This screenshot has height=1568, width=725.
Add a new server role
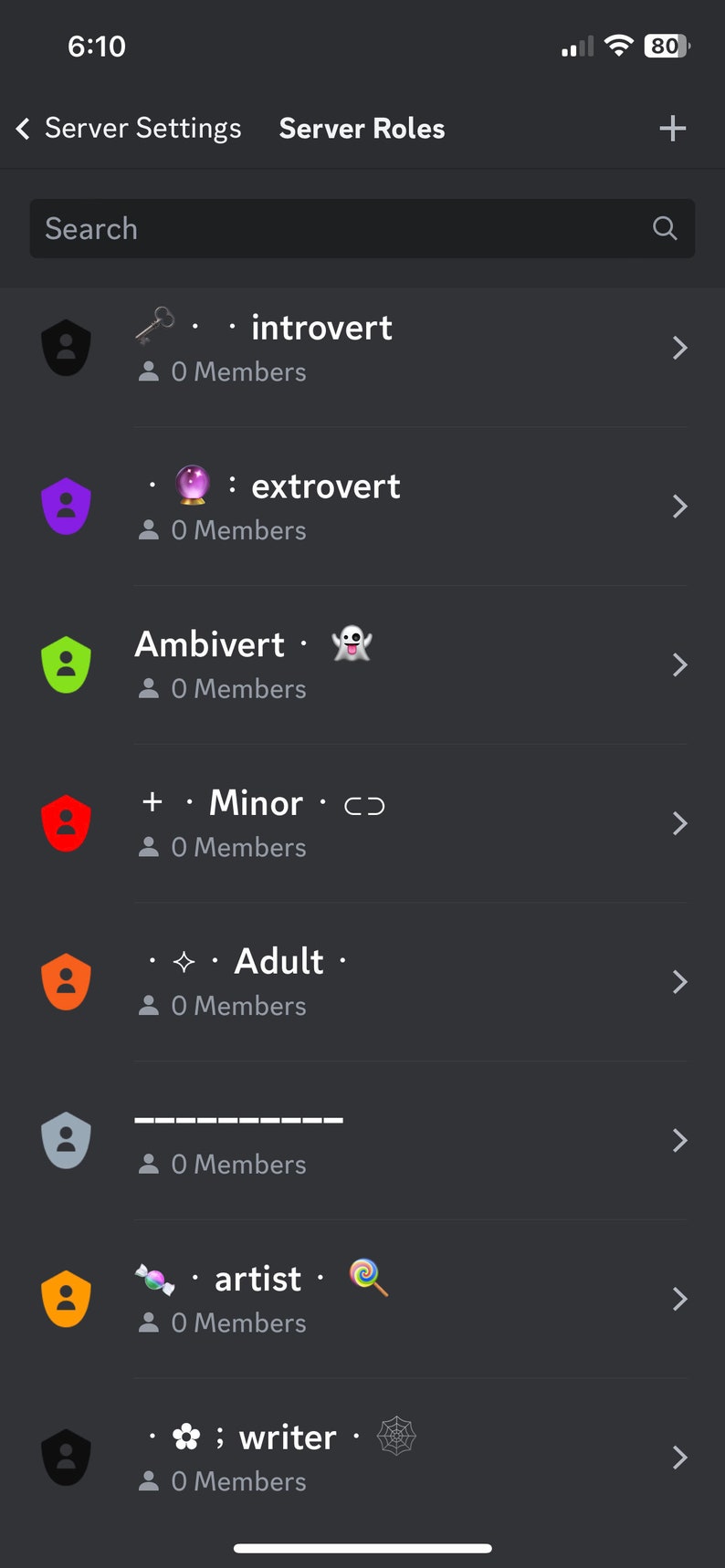[x=673, y=129]
